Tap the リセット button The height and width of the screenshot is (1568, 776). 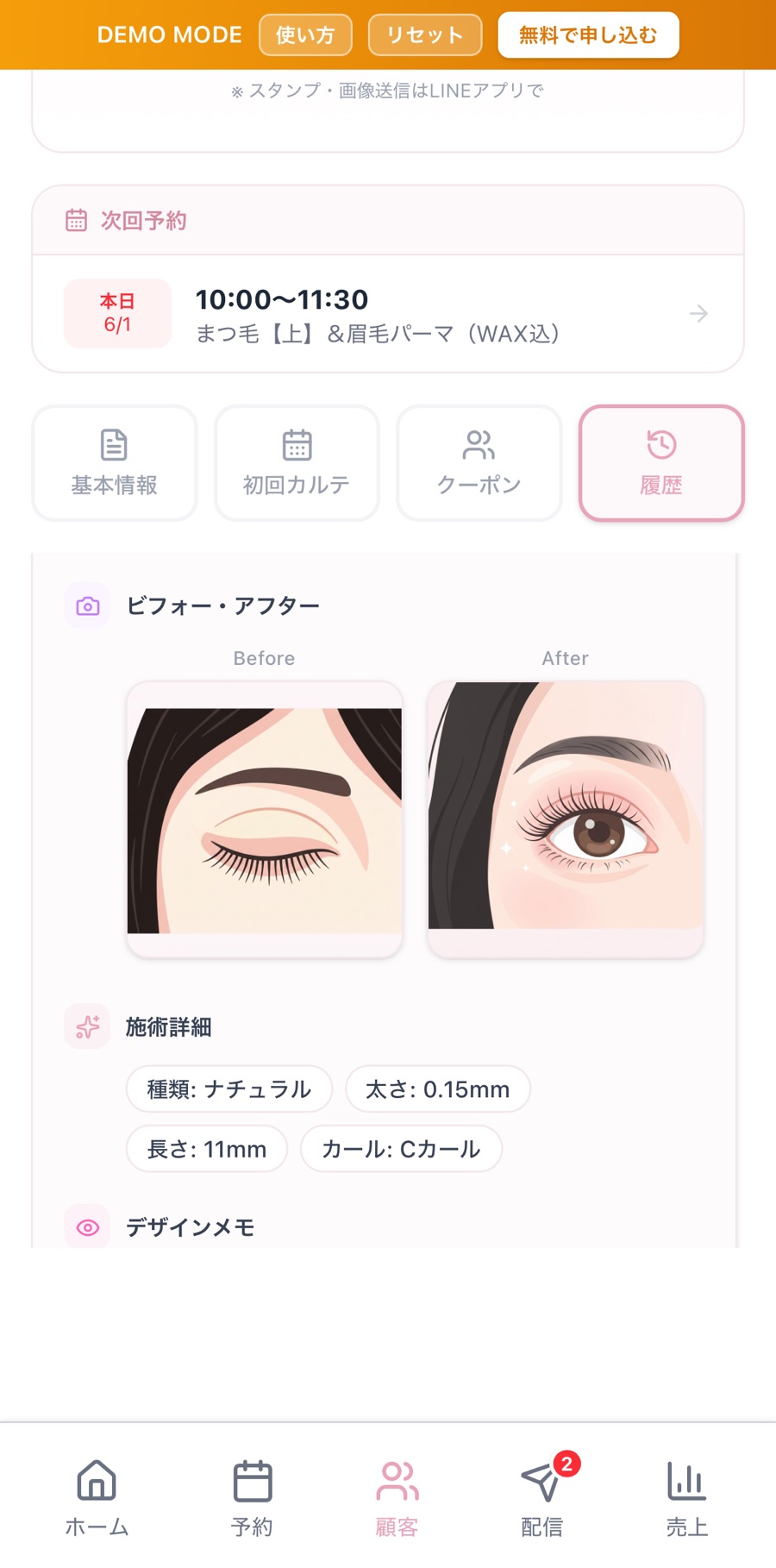[424, 34]
